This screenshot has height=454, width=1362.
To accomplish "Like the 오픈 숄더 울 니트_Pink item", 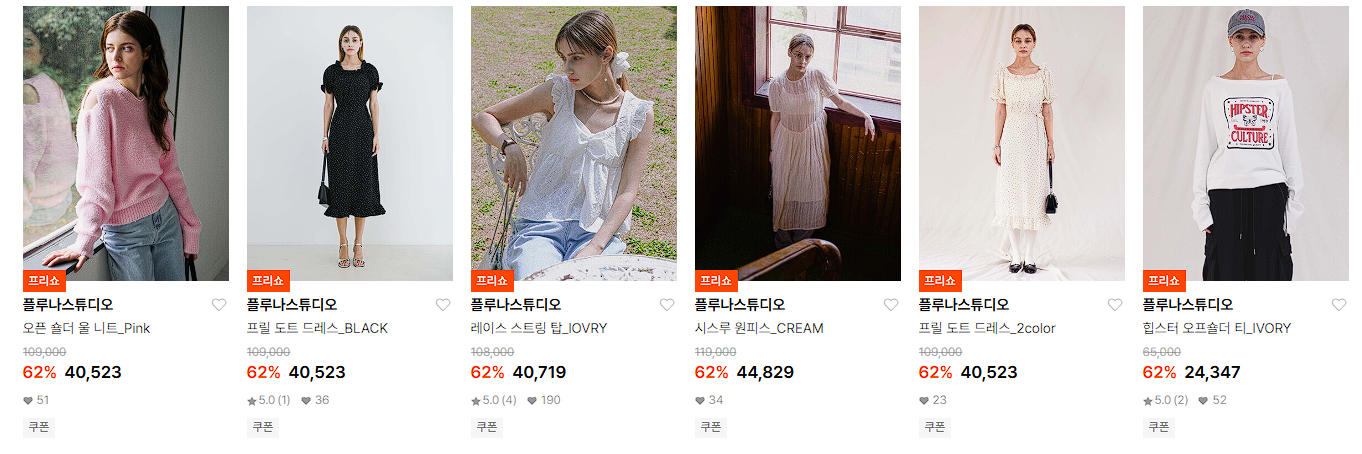I will click(219, 305).
